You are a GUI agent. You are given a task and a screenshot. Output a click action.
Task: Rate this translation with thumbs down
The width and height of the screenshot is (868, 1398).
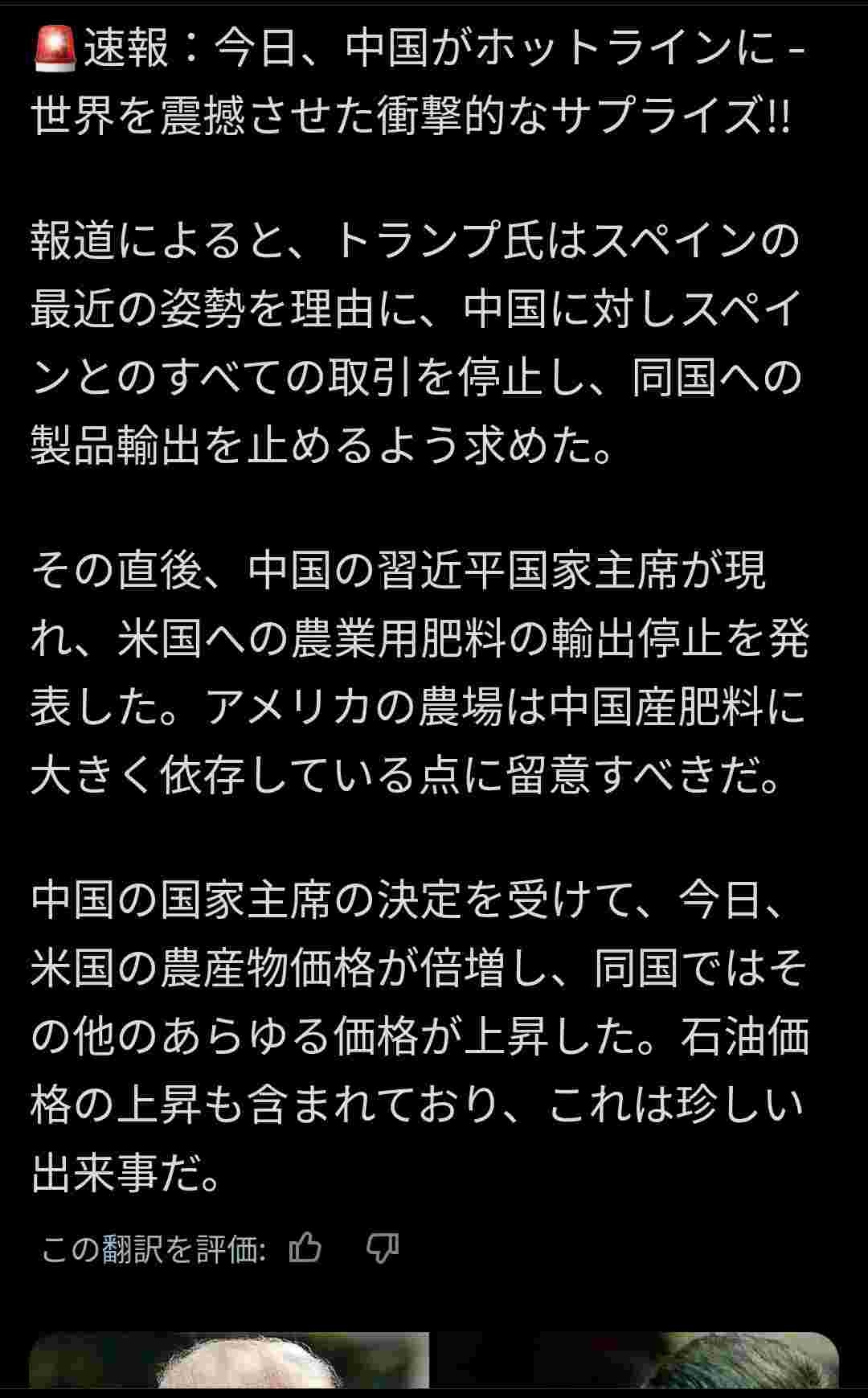[383, 1248]
